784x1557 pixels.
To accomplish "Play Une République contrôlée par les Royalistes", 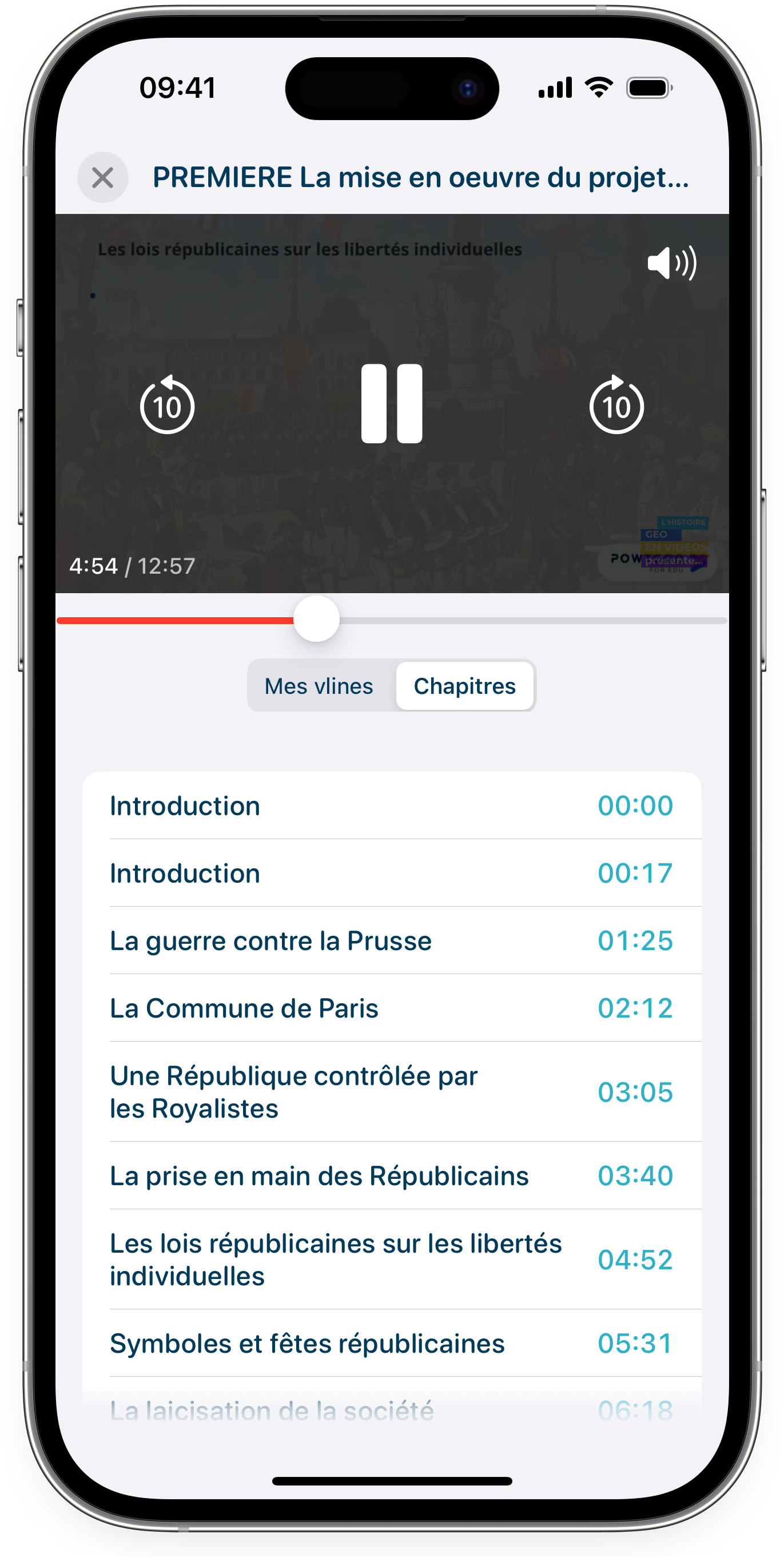I will [x=392, y=1092].
